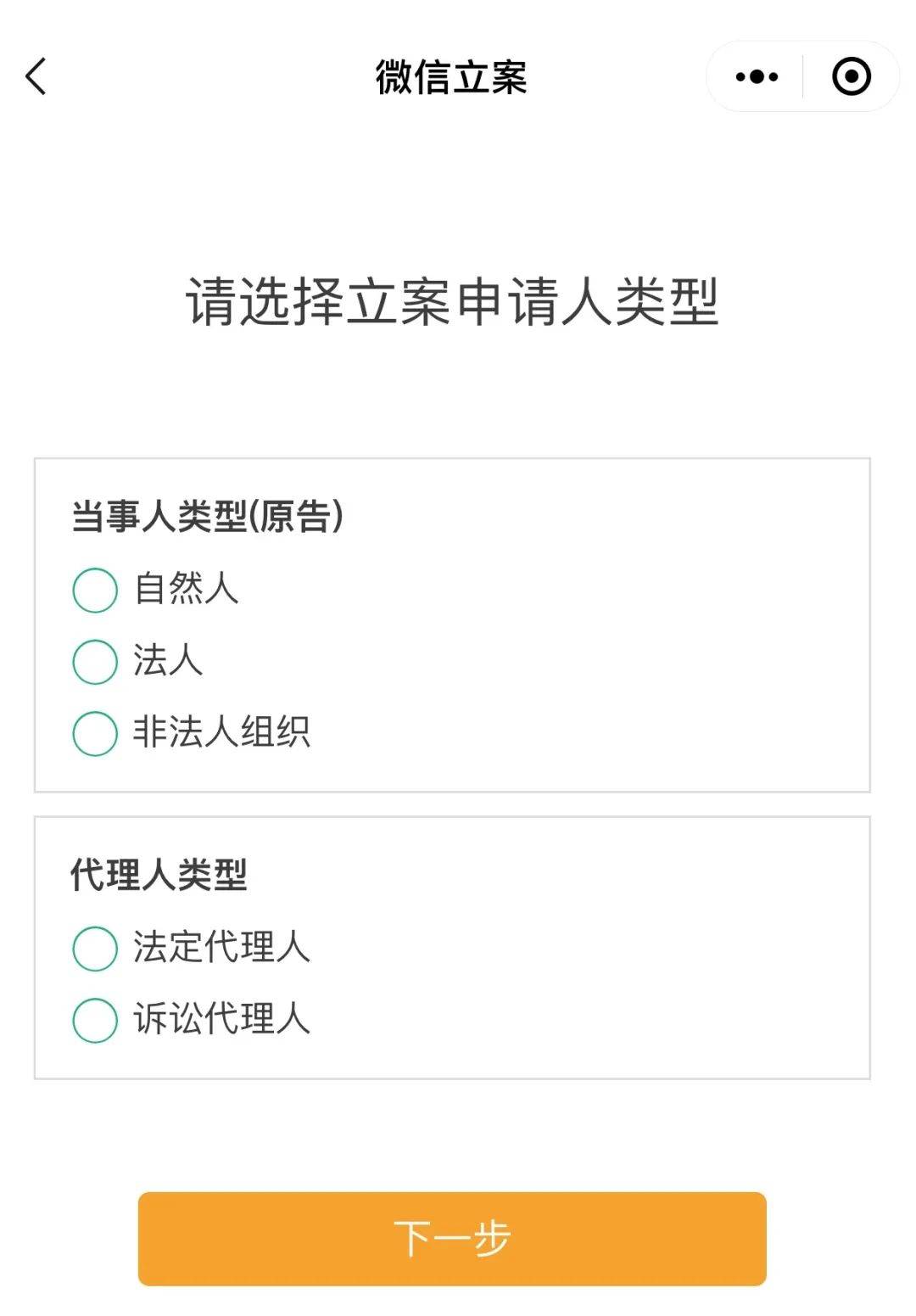Screen dimensions: 916x1316
Task: Tap the 法人 text label
Action: (167, 662)
